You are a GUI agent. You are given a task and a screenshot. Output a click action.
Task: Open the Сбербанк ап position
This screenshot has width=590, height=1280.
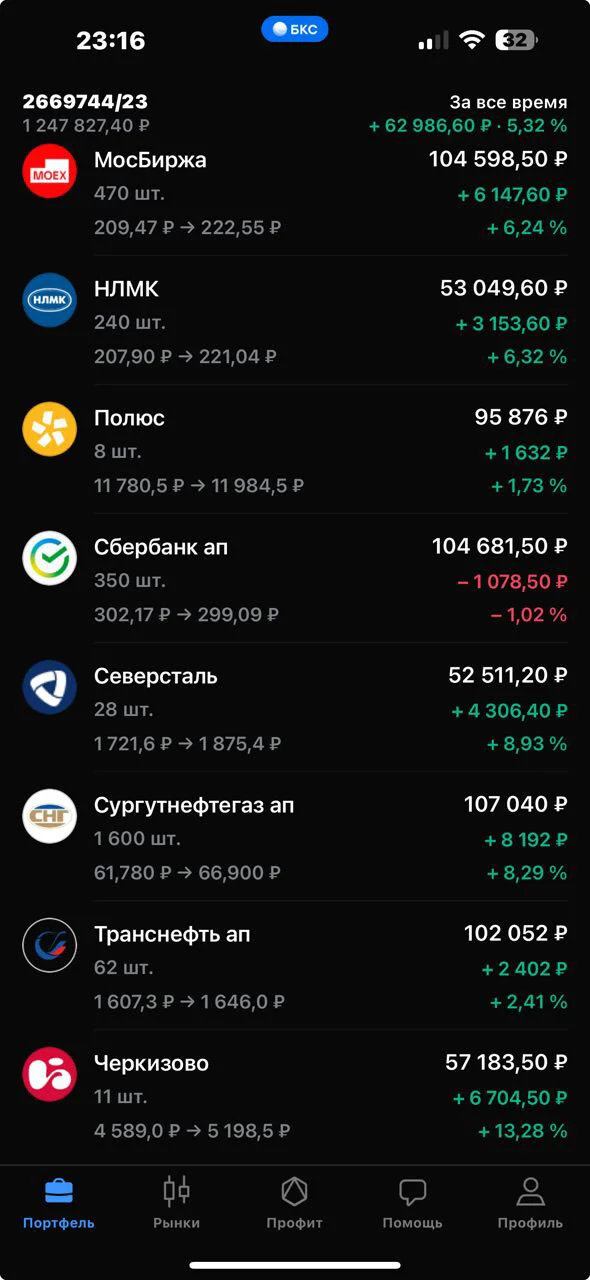click(295, 579)
